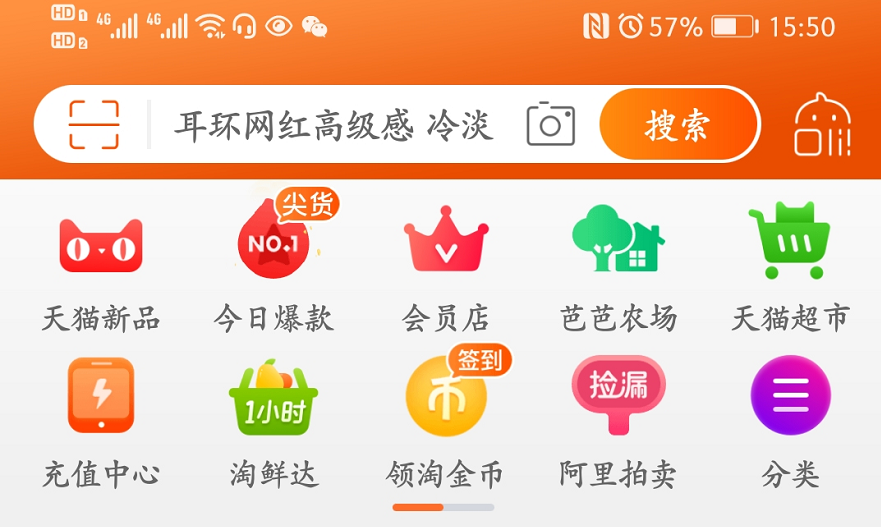Tap the search field with 耳环网红高级感
This screenshot has height=527, width=881.
click(333, 126)
